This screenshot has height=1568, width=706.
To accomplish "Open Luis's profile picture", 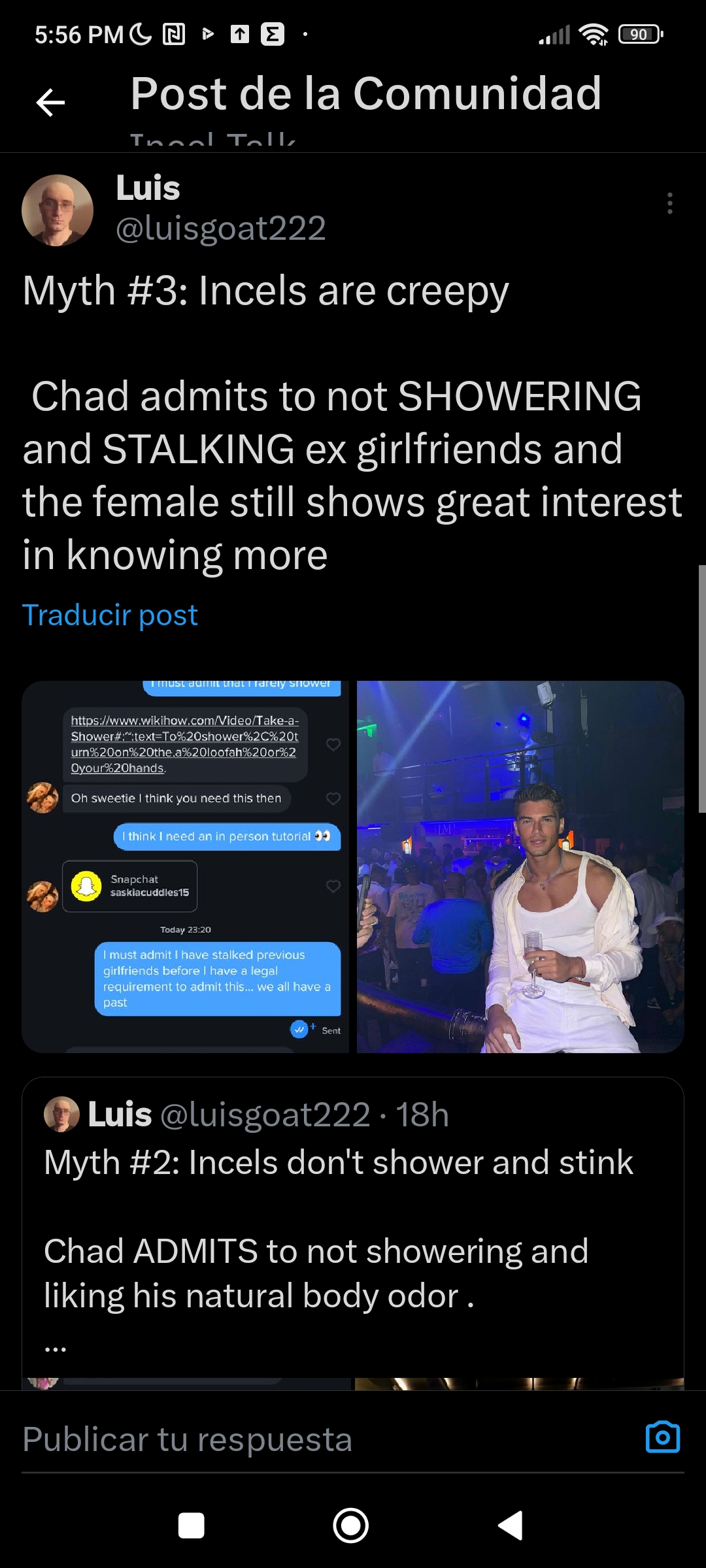I will pos(58,210).
